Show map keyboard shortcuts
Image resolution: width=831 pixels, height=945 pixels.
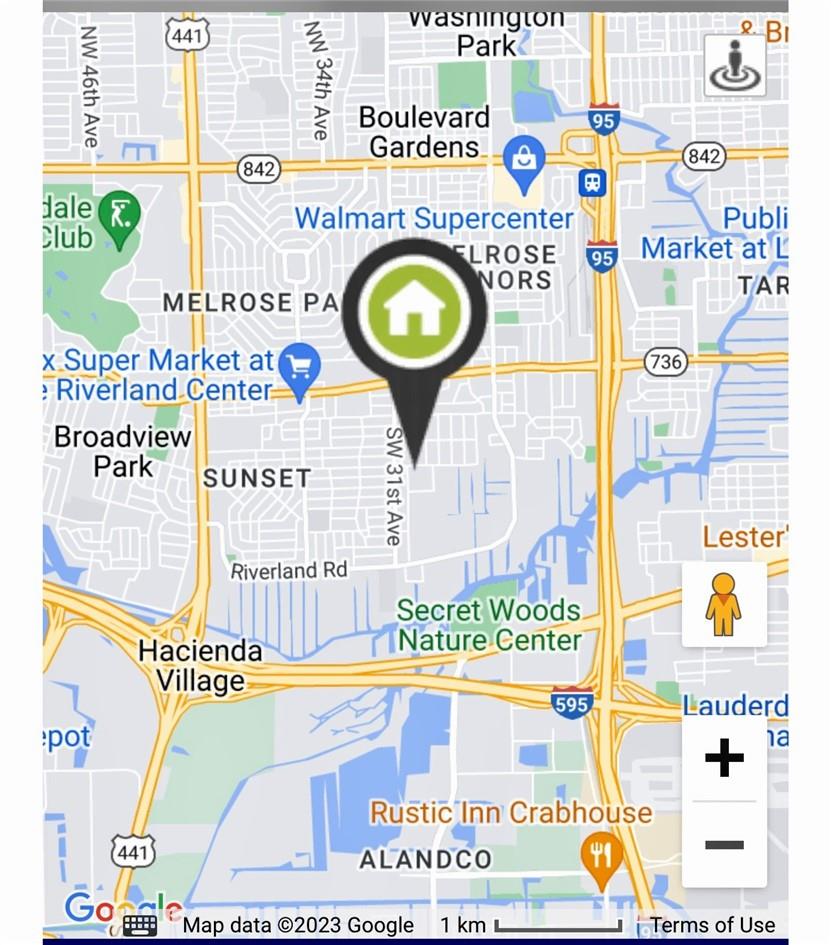[140, 925]
